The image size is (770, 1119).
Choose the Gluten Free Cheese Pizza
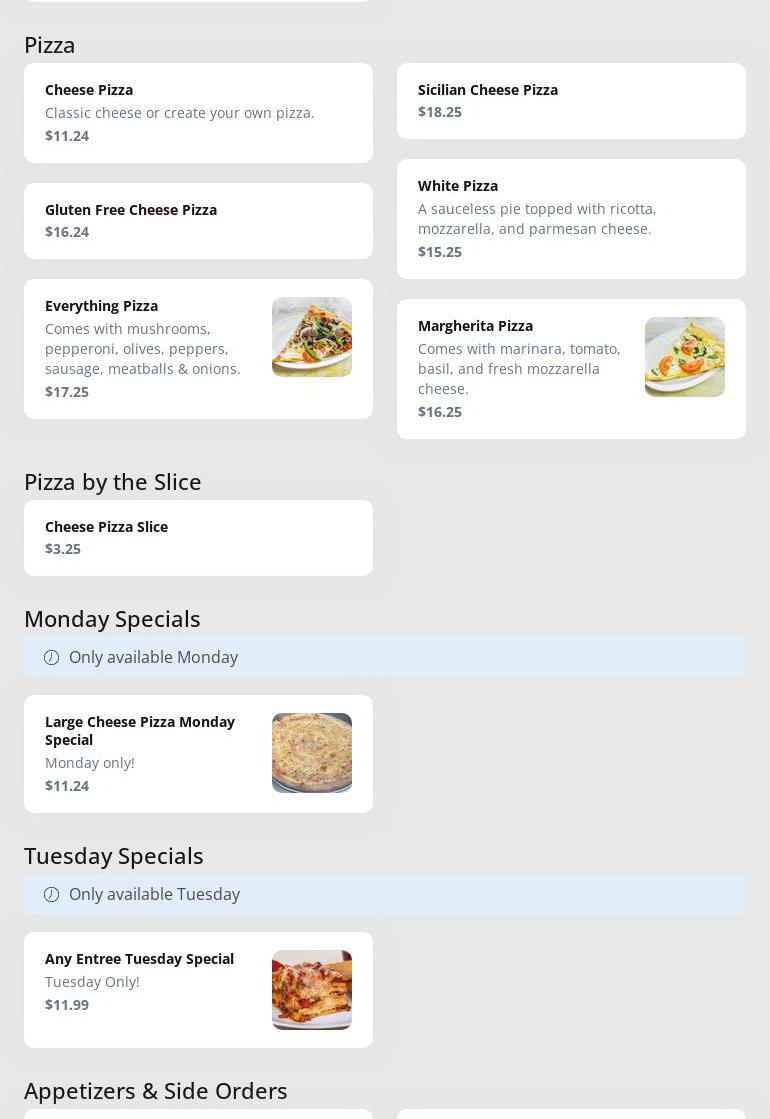tap(198, 221)
